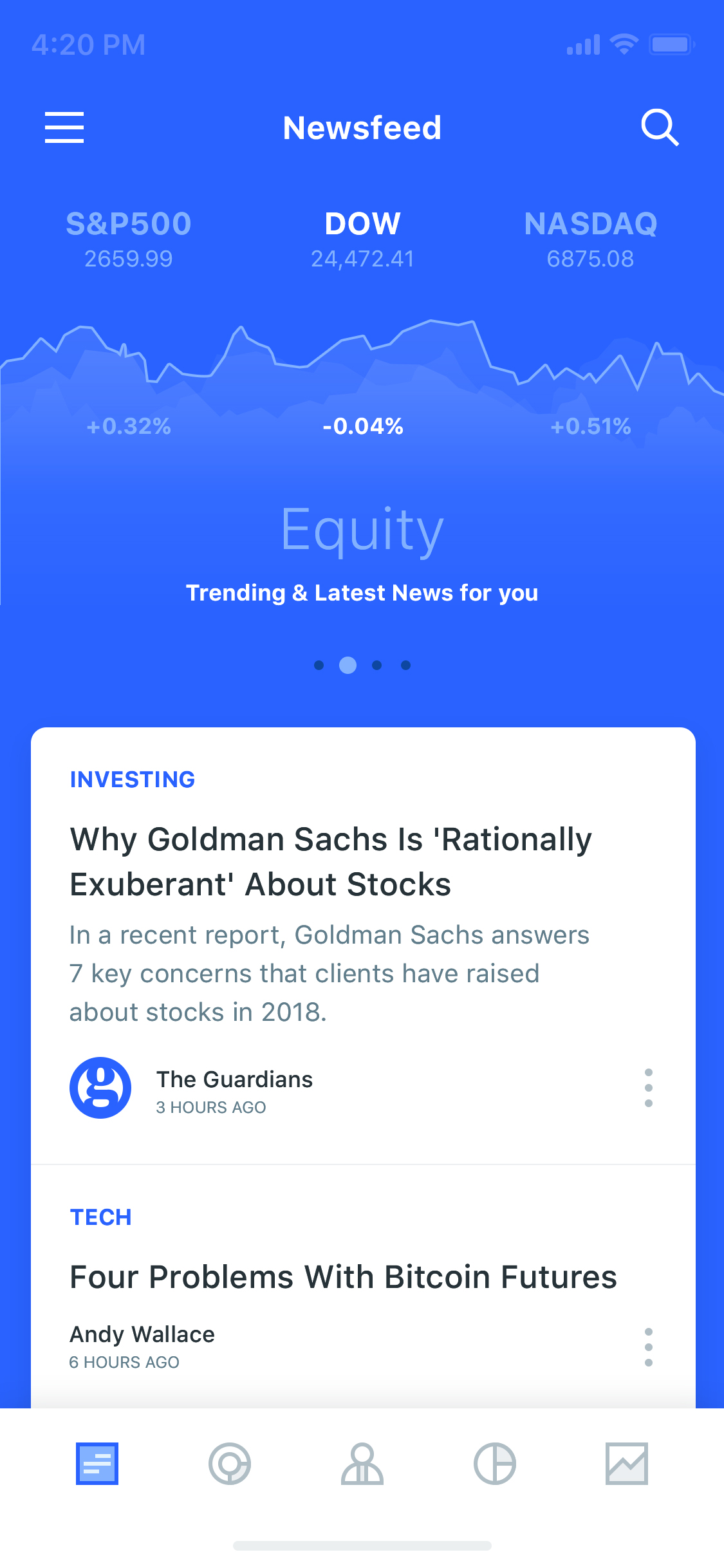Select the S&P500 index
Viewport: 724px width, 1568px height.
pos(129,239)
